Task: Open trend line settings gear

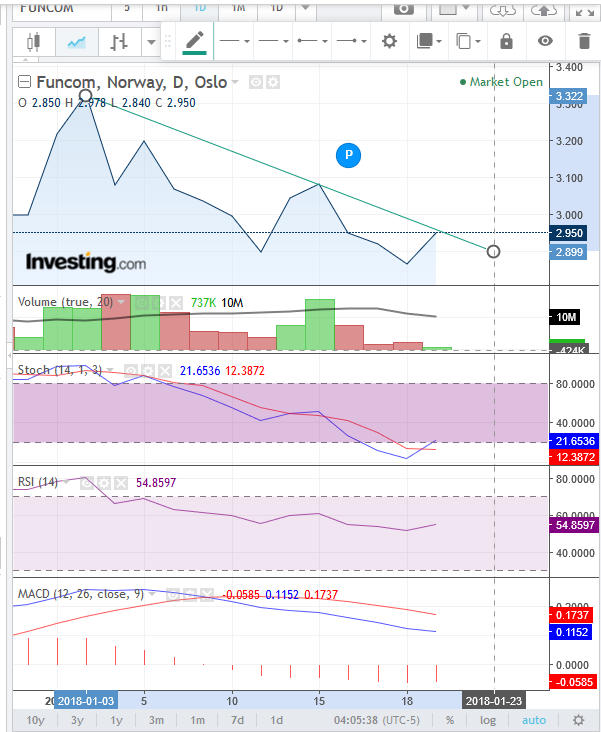Action: pos(390,41)
